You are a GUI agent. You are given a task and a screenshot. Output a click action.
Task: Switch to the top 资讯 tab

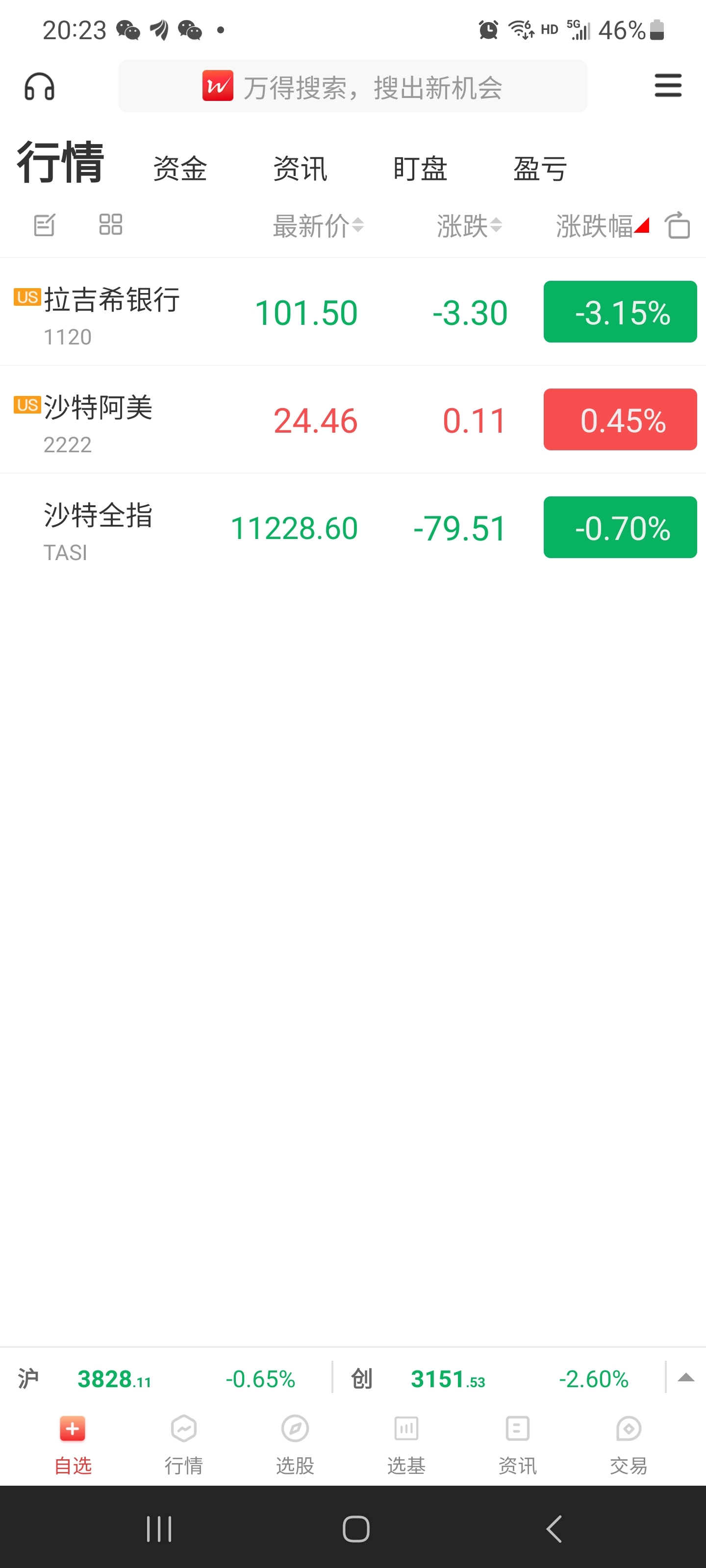(300, 169)
